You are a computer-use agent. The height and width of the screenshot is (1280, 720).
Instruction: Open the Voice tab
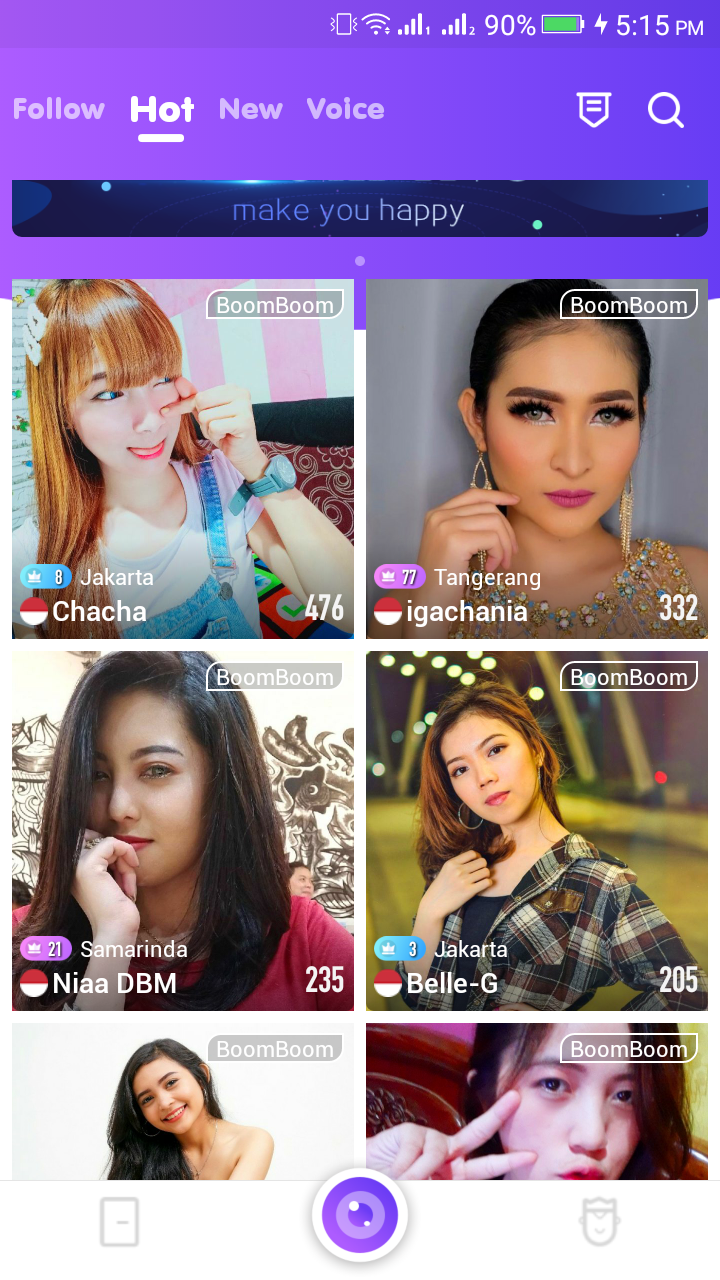[345, 109]
